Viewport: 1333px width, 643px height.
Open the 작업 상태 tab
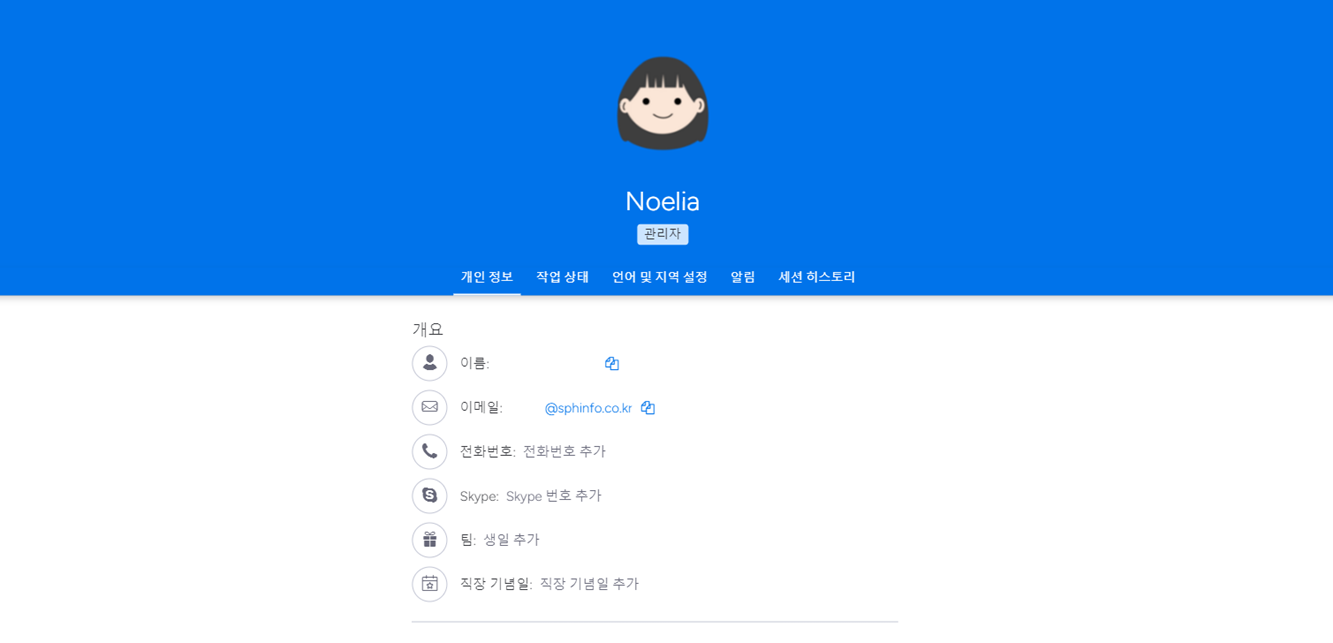click(562, 277)
